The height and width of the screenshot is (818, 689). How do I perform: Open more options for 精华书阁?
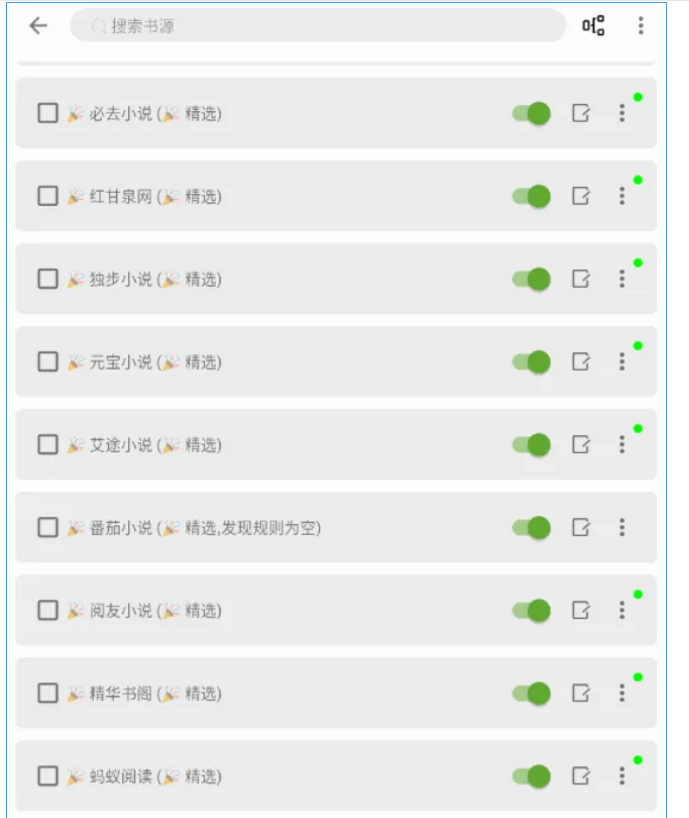tap(622, 692)
